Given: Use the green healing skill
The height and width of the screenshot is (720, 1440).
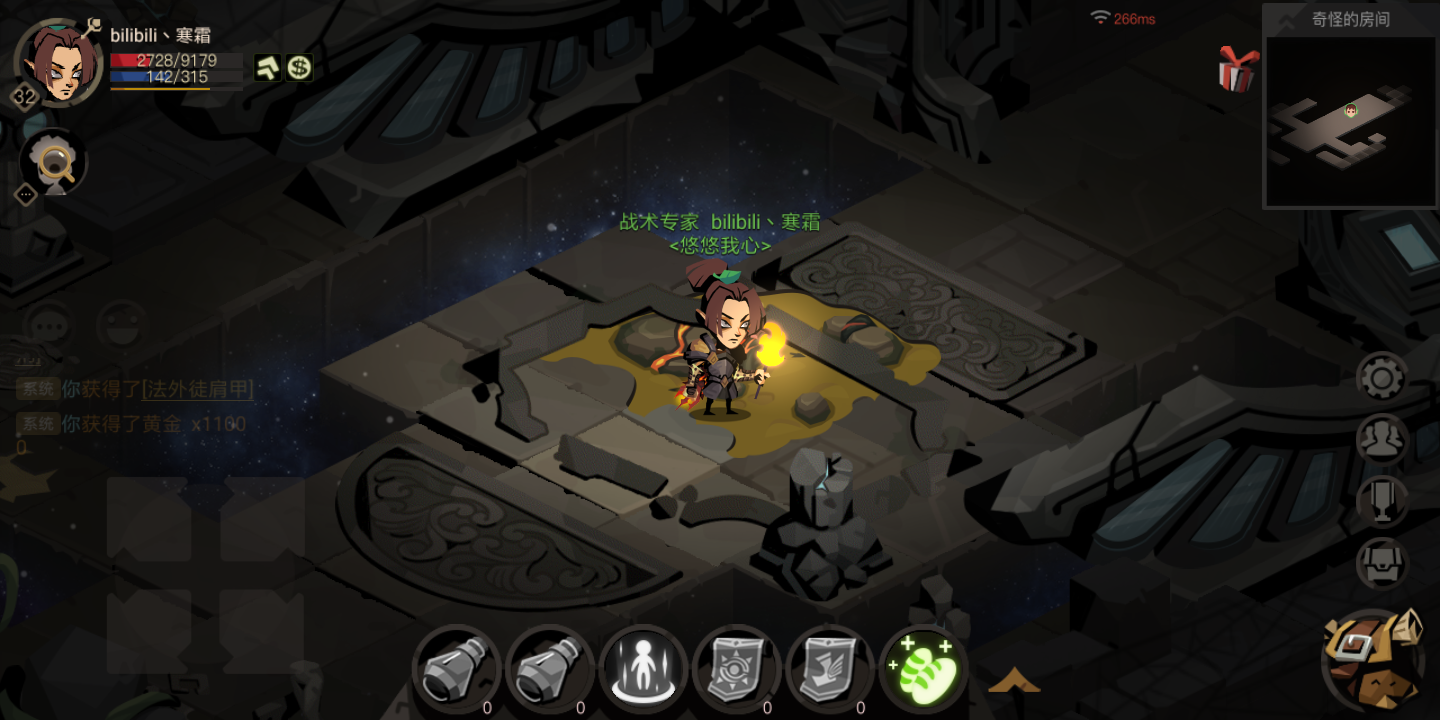Looking at the screenshot, I should point(925,667).
